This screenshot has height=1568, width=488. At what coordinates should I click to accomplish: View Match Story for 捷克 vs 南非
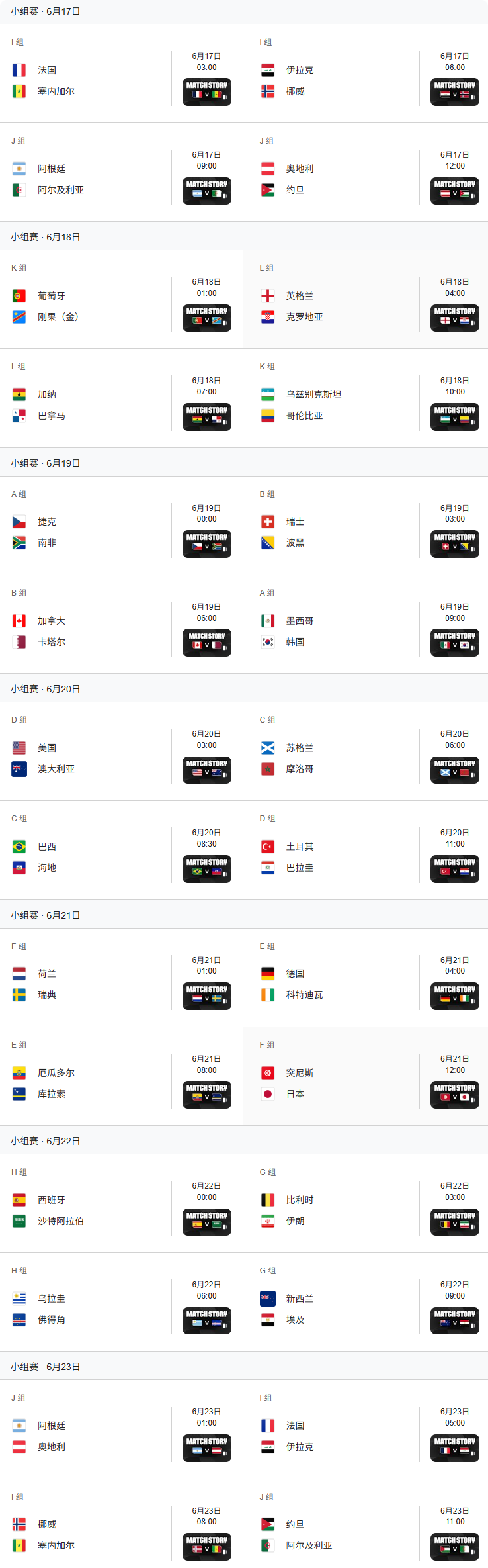206,544
